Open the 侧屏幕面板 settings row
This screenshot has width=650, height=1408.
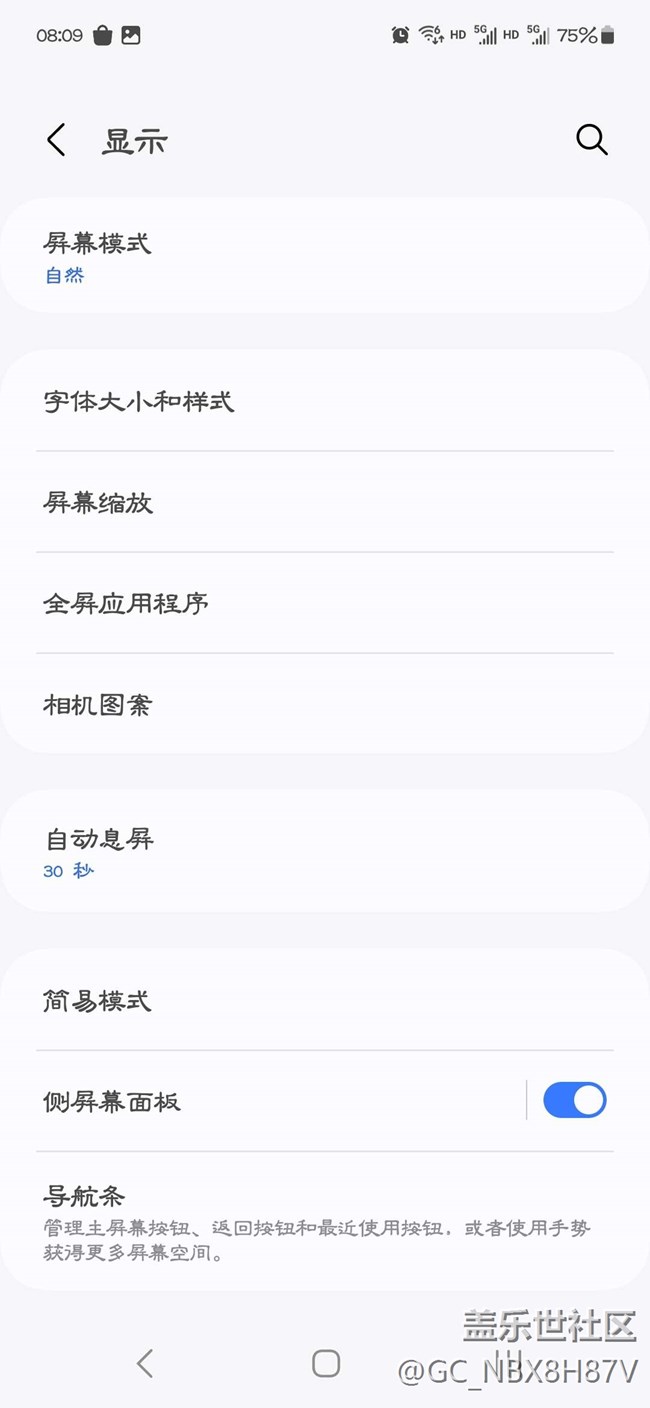270,1101
